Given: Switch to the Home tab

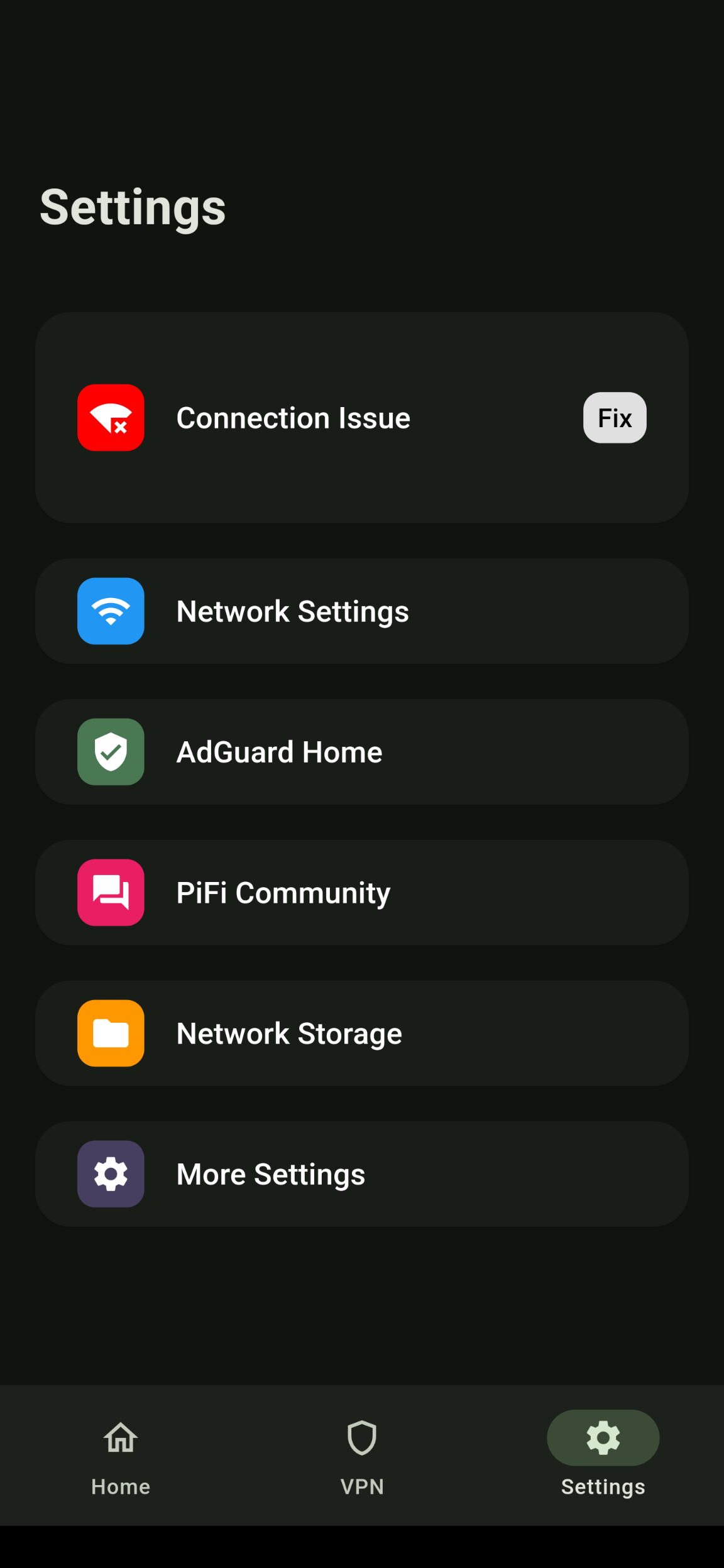Looking at the screenshot, I should (x=121, y=1456).
